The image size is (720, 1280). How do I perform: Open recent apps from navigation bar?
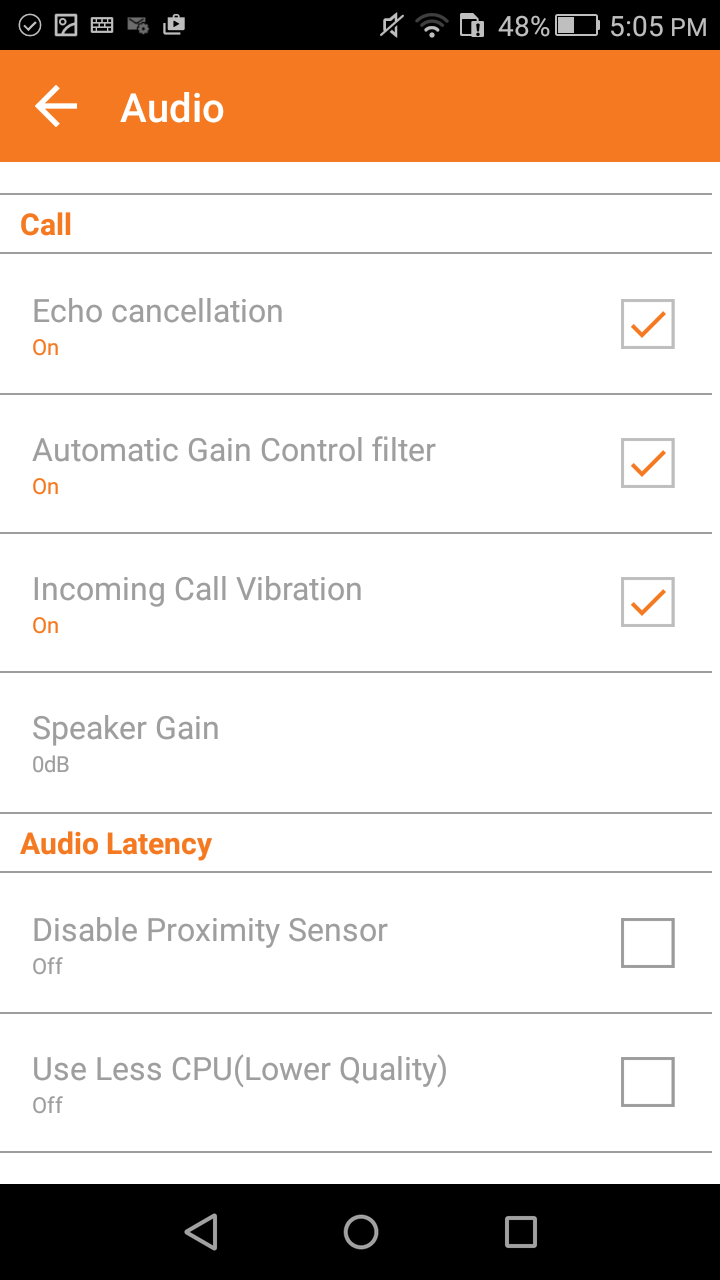coord(520,1232)
